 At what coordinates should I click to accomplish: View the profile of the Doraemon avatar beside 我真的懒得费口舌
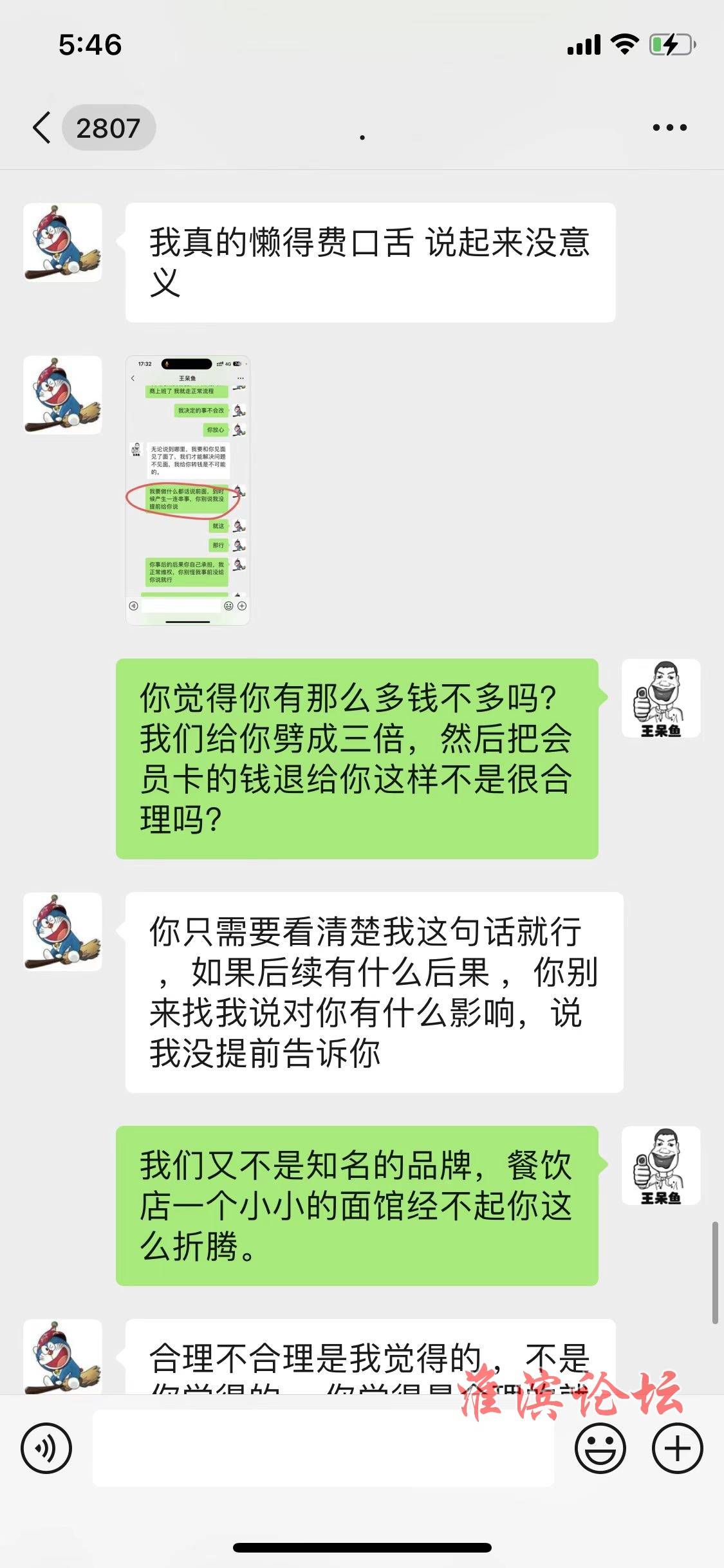(62, 243)
